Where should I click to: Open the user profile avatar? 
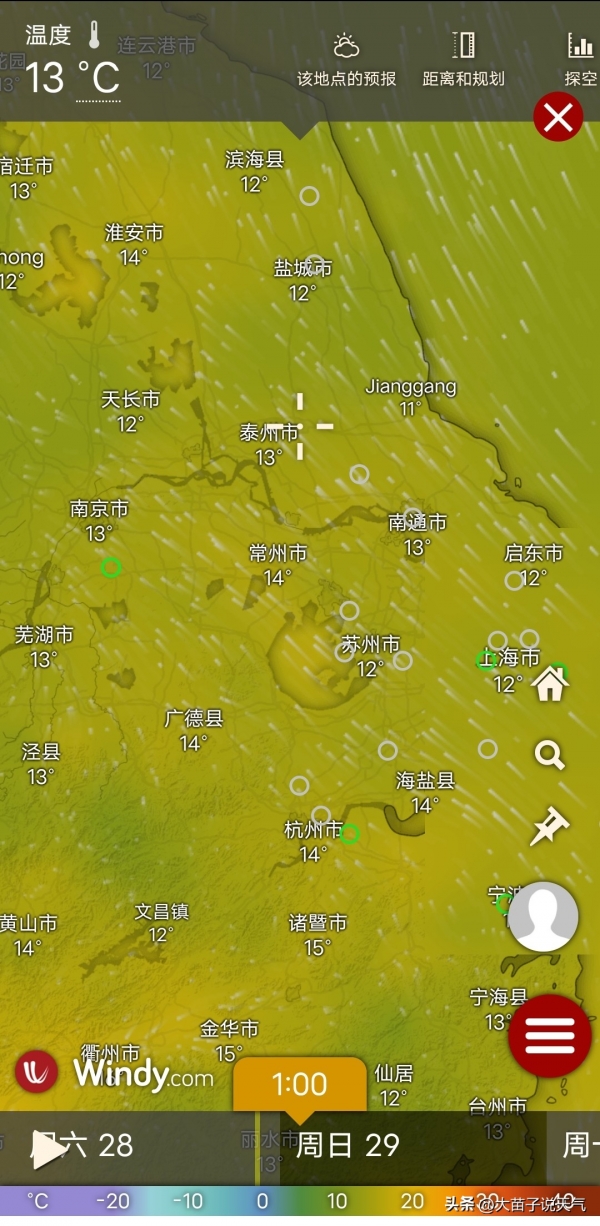click(543, 916)
